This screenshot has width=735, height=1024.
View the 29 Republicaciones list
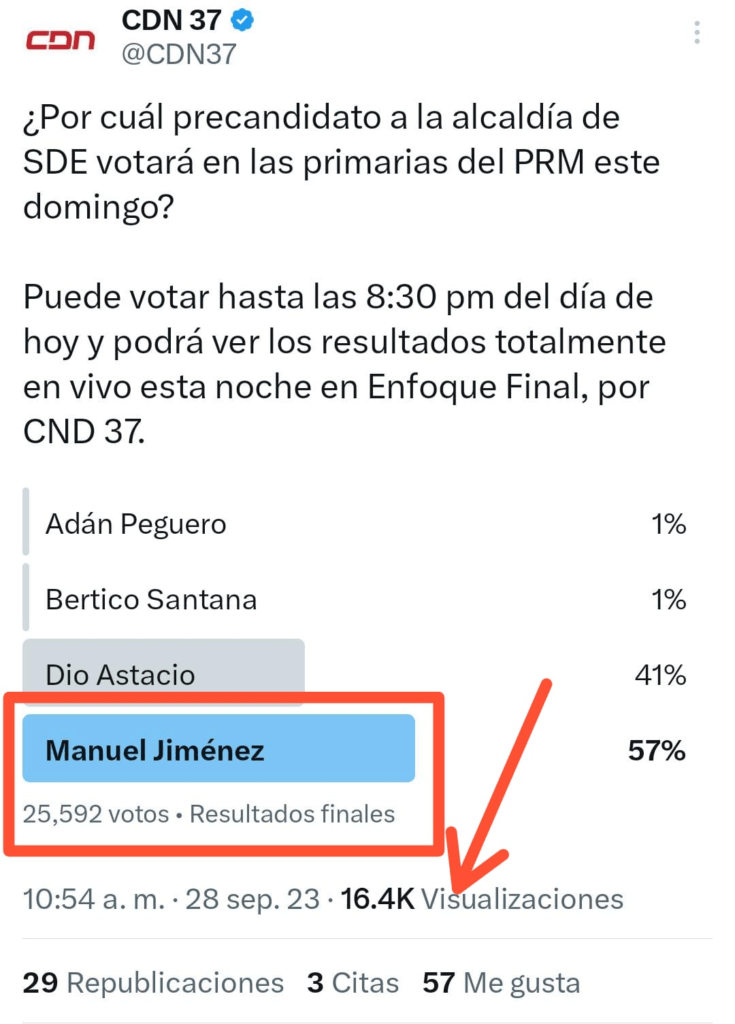tap(153, 983)
